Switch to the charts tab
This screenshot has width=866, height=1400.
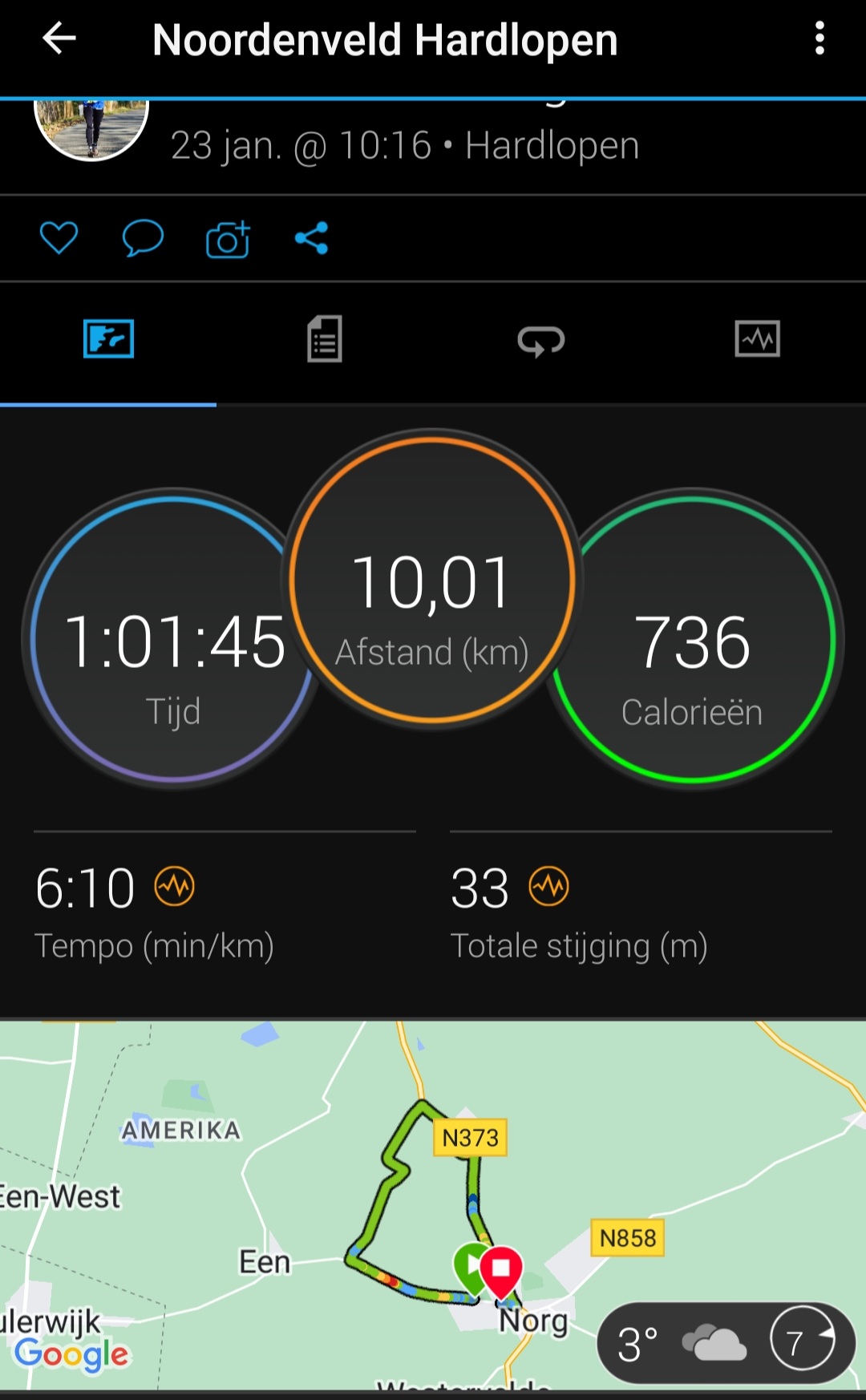coord(758,339)
